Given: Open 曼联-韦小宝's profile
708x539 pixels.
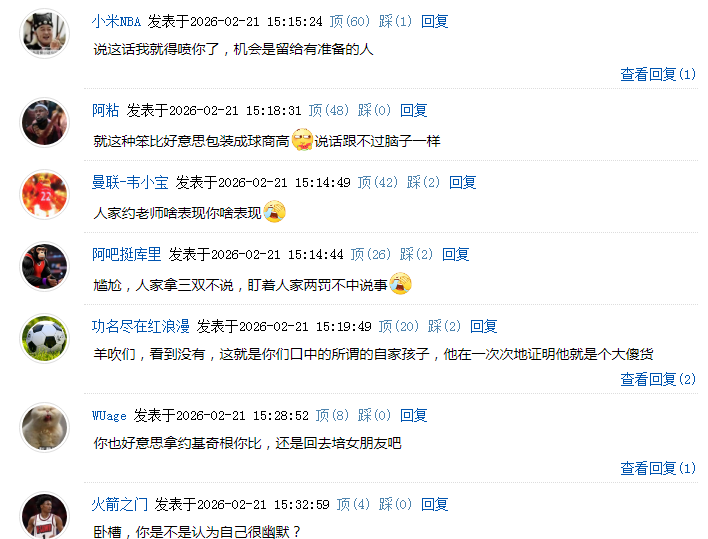Looking at the screenshot, I should click(x=130, y=182).
